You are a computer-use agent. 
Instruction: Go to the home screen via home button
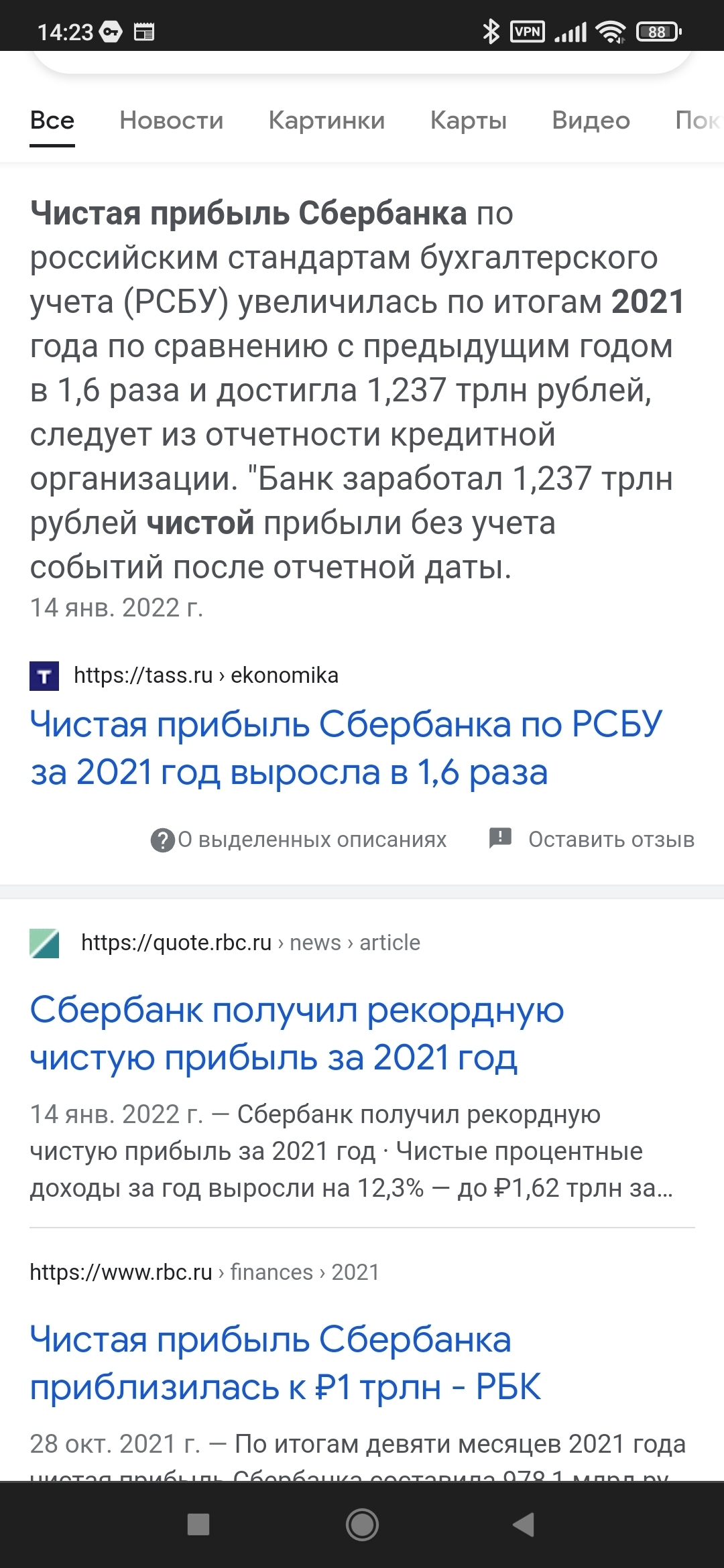[x=362, y=1524]
